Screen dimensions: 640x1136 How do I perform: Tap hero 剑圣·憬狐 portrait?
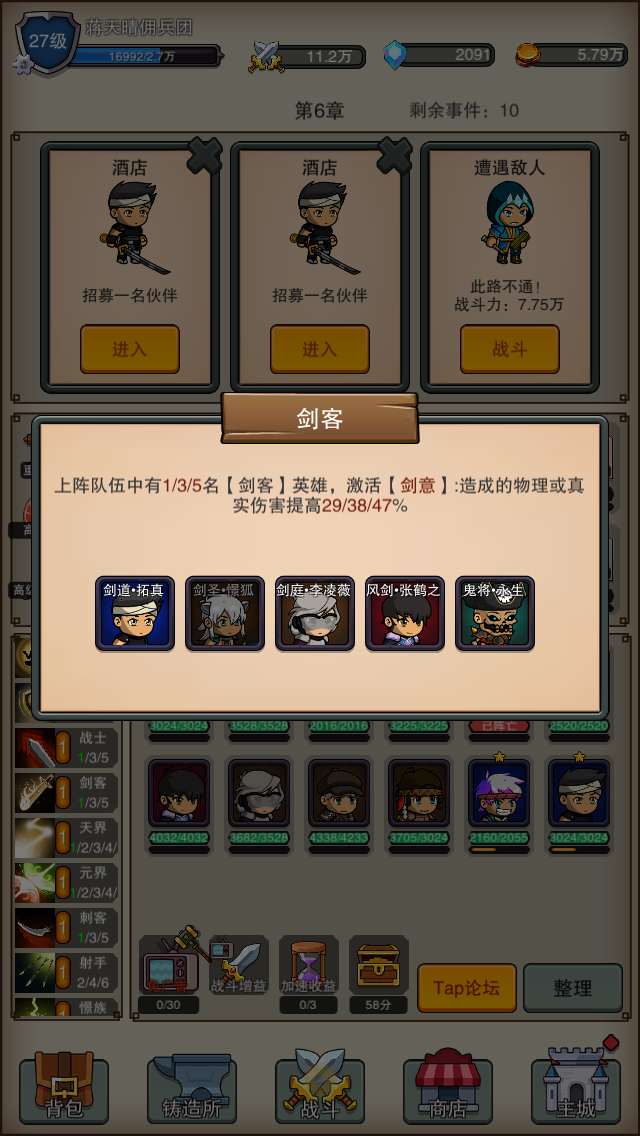pyautogui.click(x=225, y=613)
